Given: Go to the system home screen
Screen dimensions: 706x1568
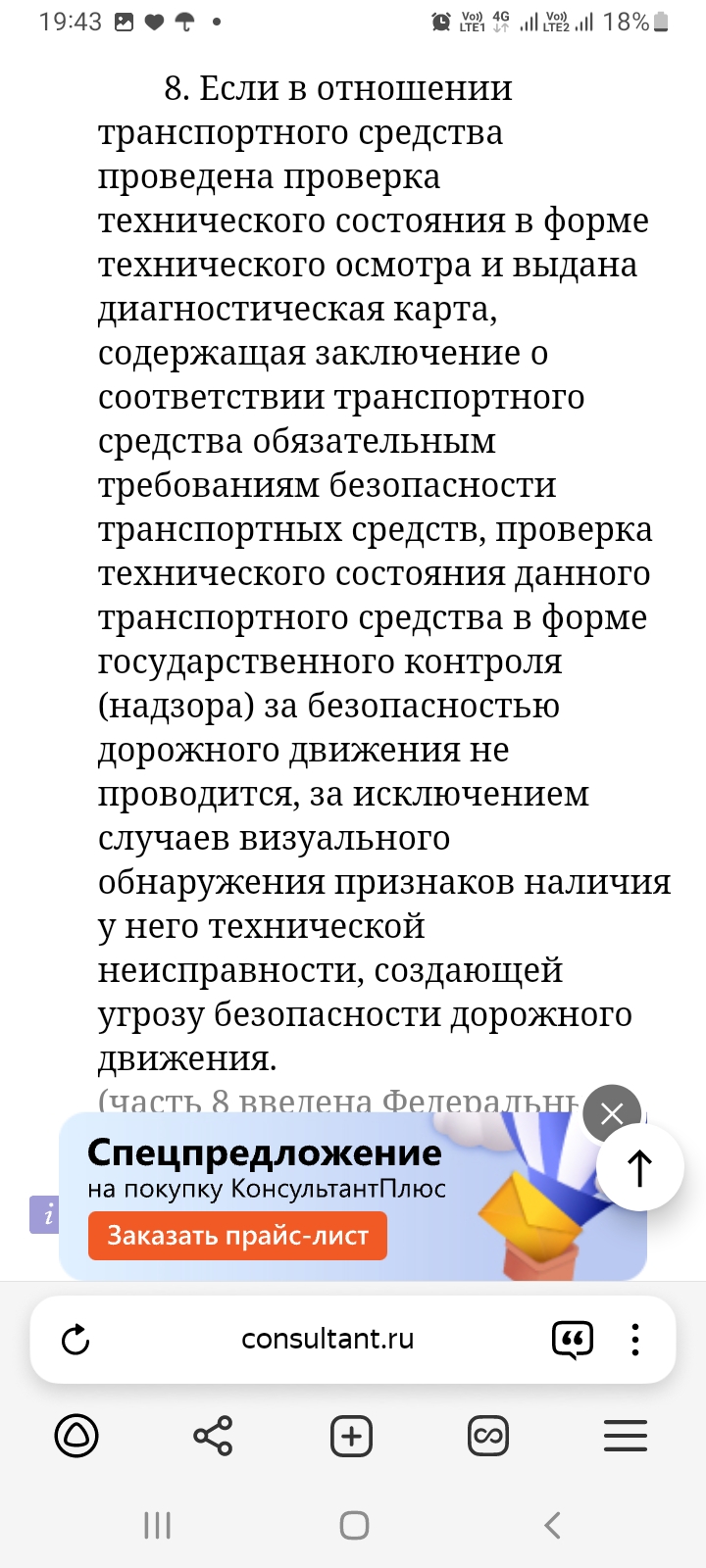Looking at the screenshot, I should pyautogui.click(x=354, y=1525).
